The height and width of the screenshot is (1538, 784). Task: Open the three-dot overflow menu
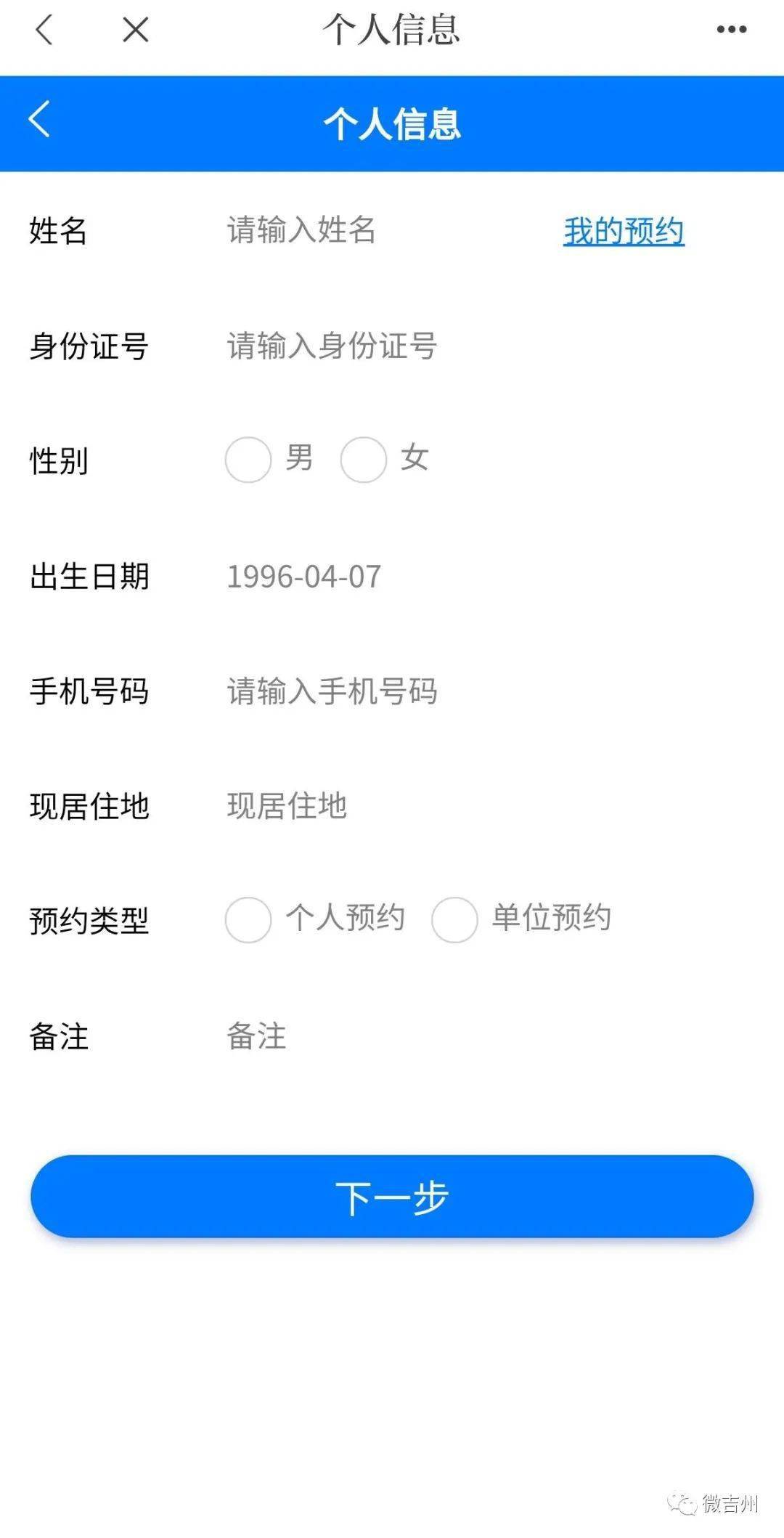731,30
